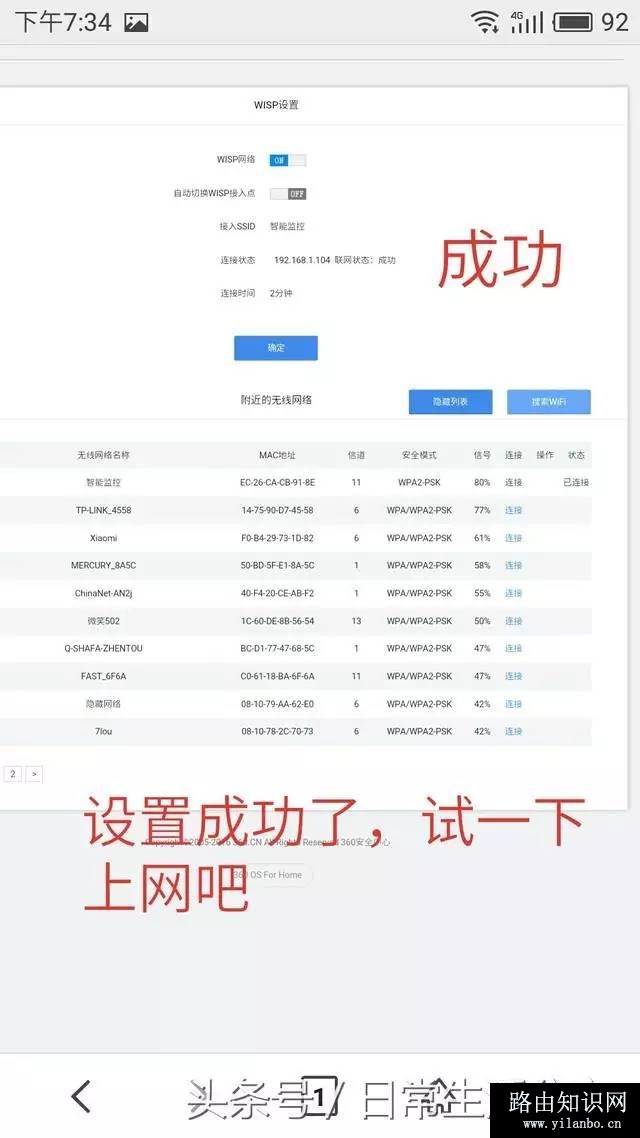The image size is (640, 1138).
Task: Connect to the 7lou network
Action: 513,732
